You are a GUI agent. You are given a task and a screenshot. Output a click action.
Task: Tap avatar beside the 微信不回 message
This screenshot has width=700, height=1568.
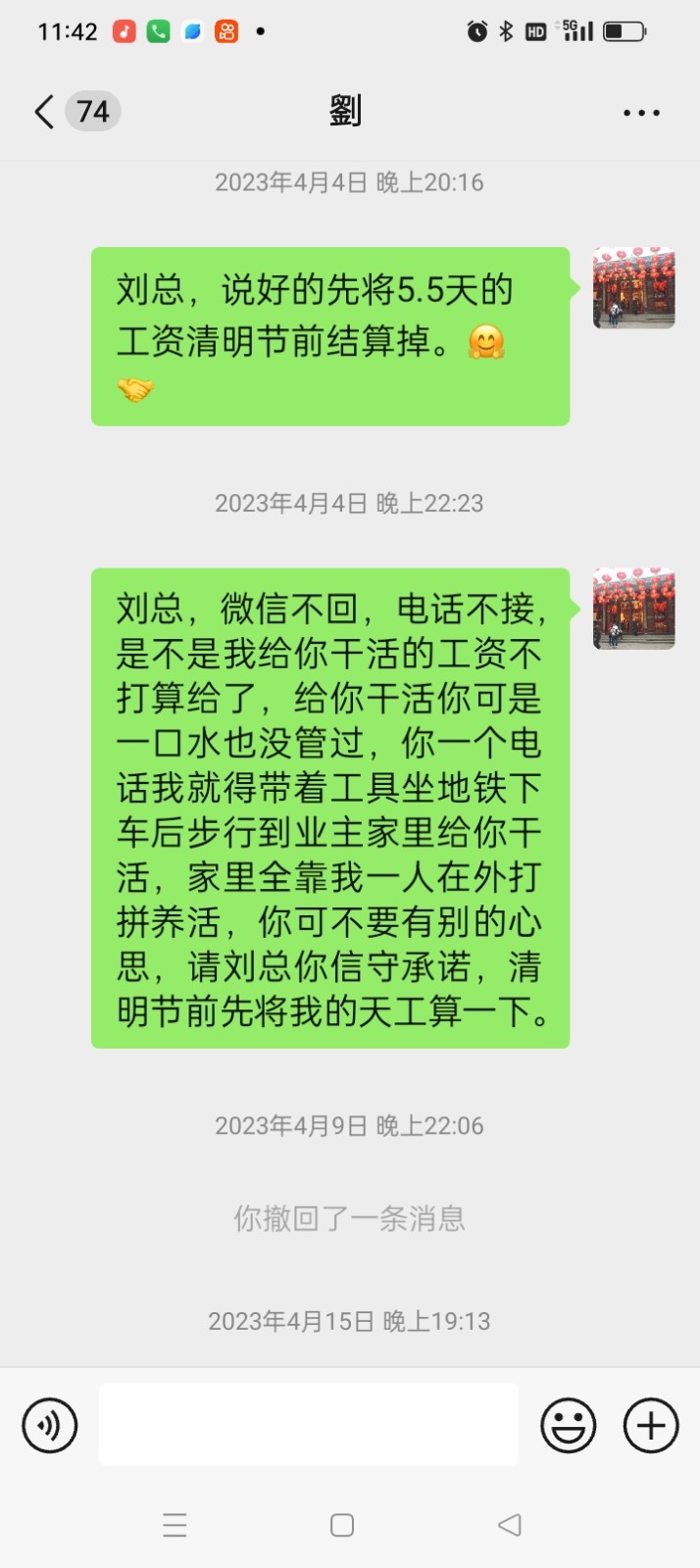[633, 608]
